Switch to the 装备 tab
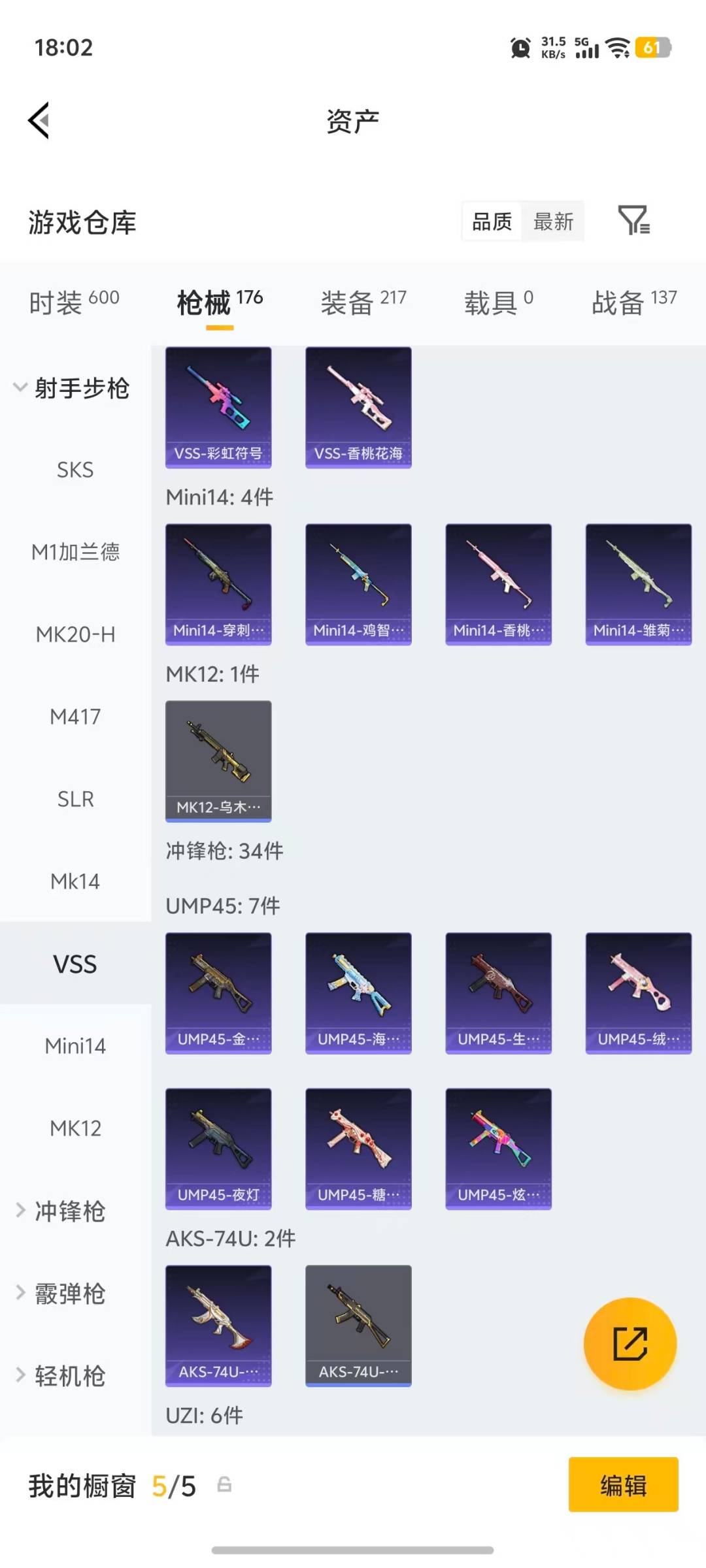 click(363, 302)
